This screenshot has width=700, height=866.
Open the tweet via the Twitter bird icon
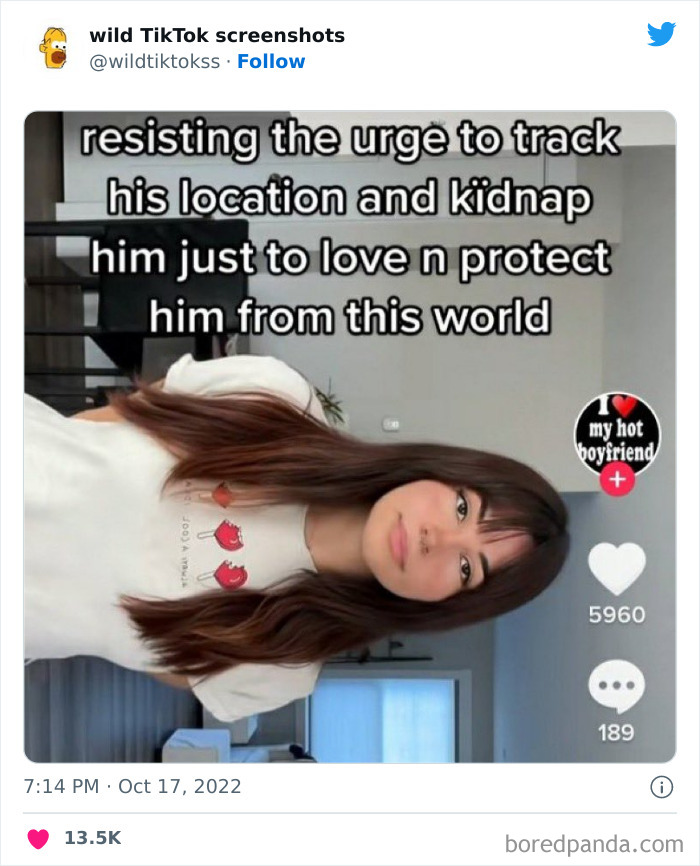661,34
